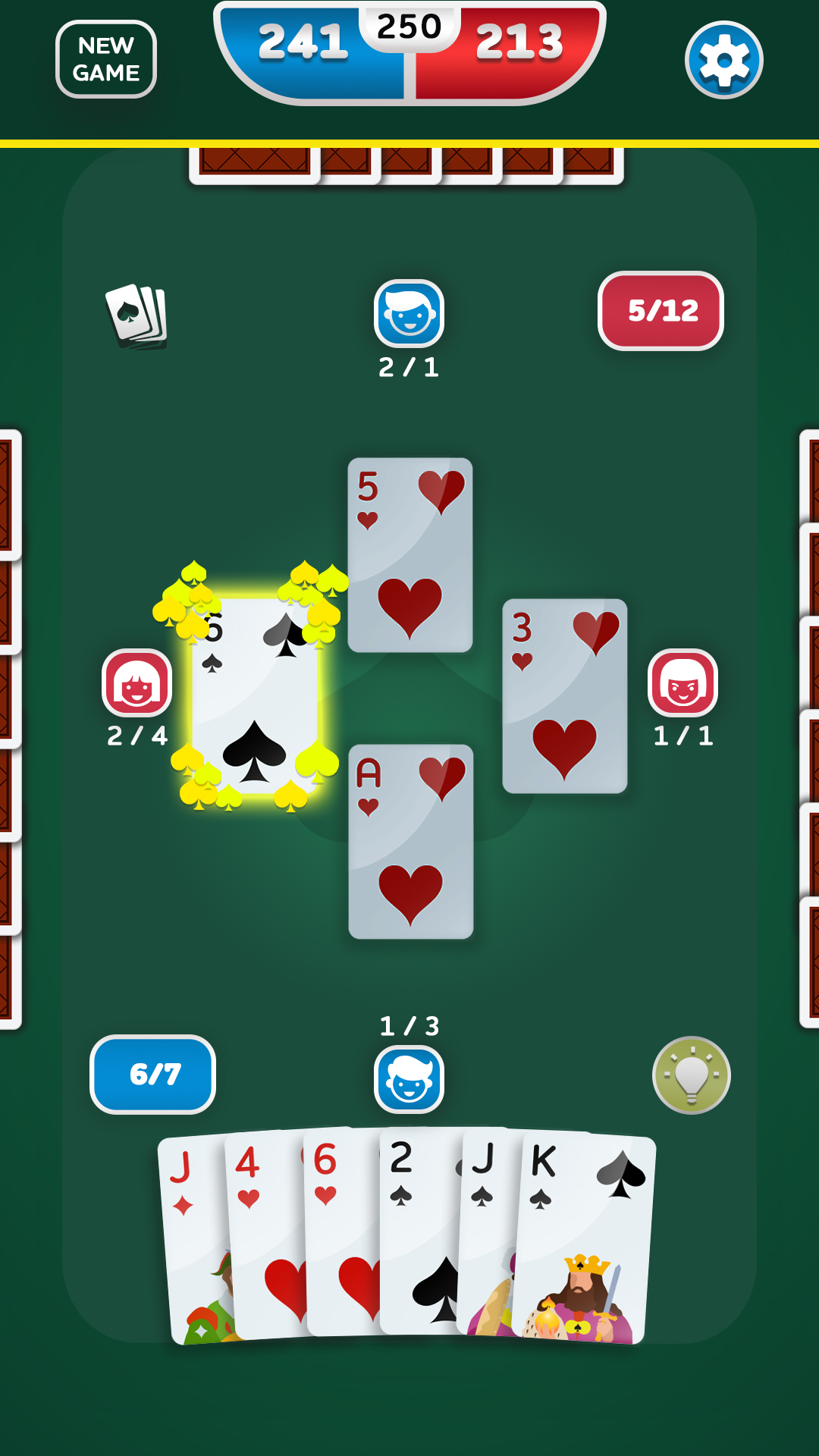Image resolution: width=819 pixels, height=1456 pixels.
Task: Play the Jack of spades
Action: (x=488, y=1228)
